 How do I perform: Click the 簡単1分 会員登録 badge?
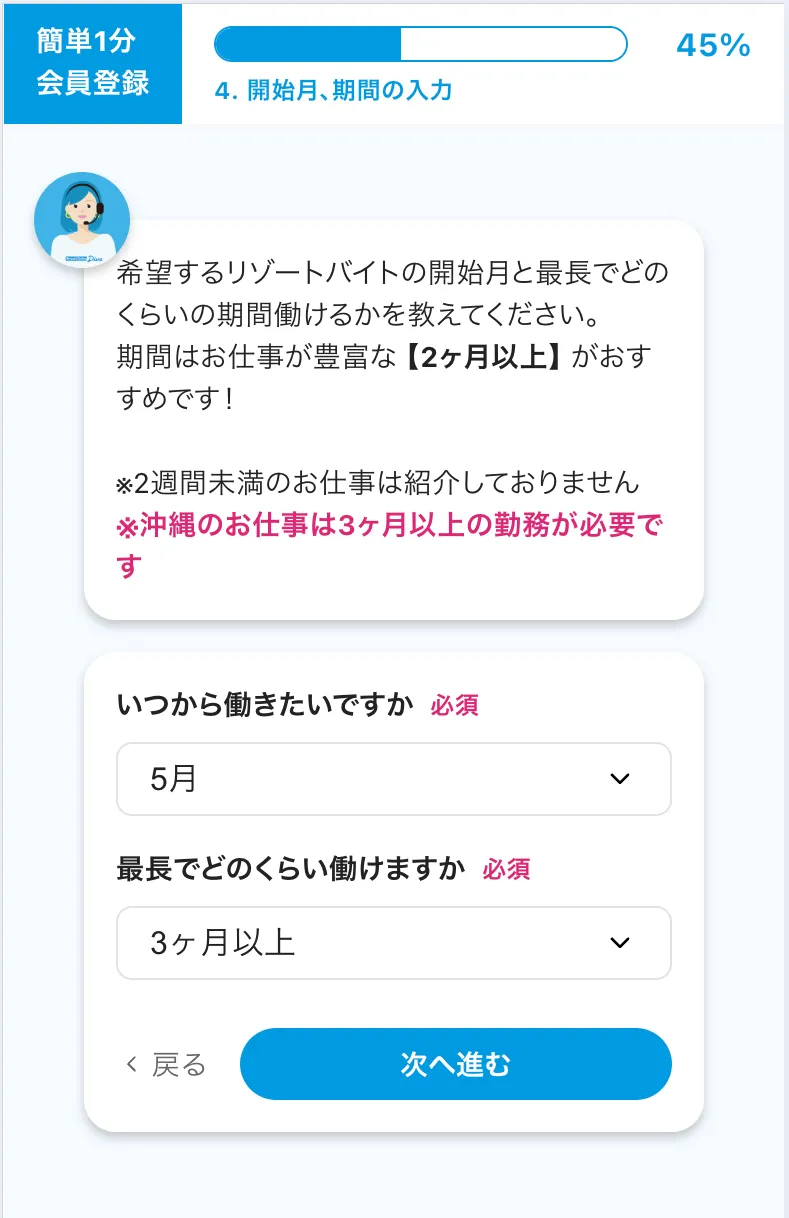point(92,63)
